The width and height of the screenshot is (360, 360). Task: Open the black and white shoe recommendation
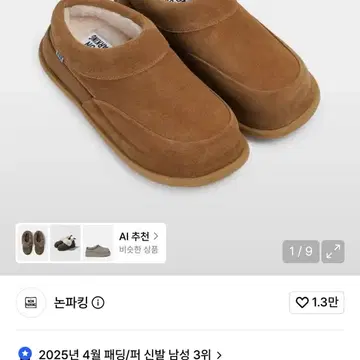click(65, 243)
